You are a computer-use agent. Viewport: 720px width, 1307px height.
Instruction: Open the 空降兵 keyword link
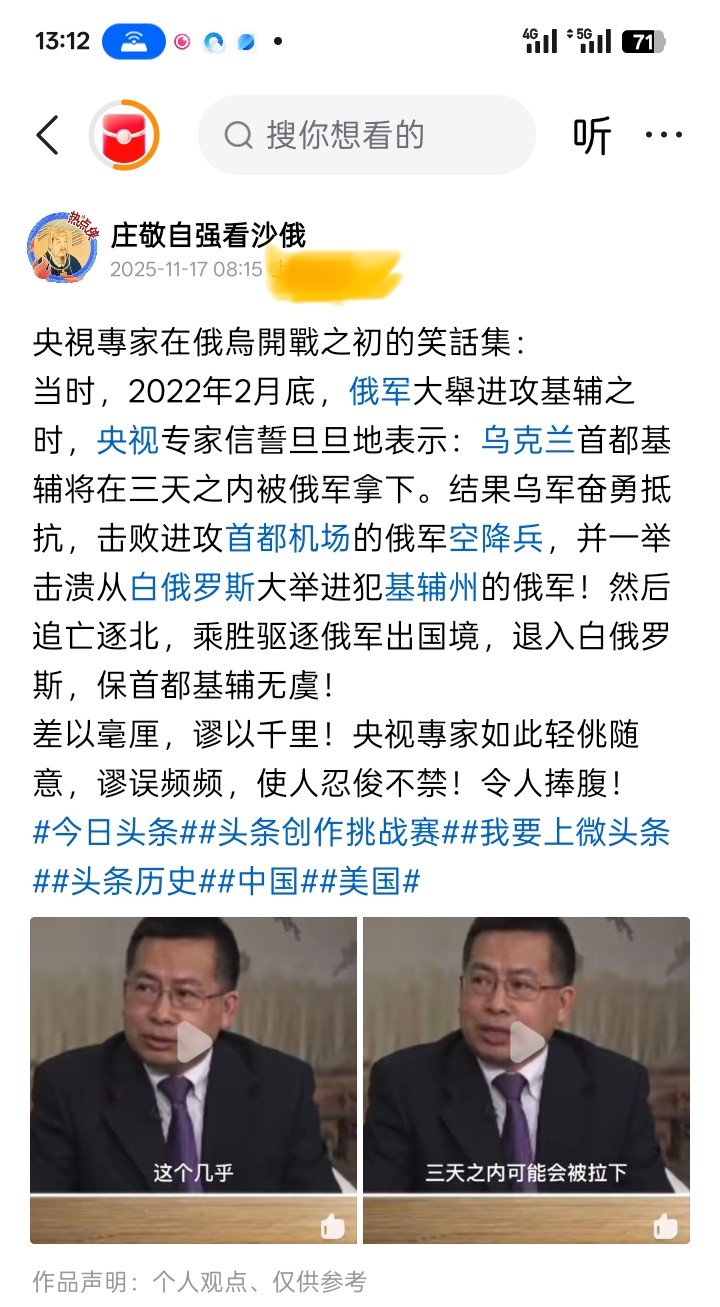tap(496, 538)
